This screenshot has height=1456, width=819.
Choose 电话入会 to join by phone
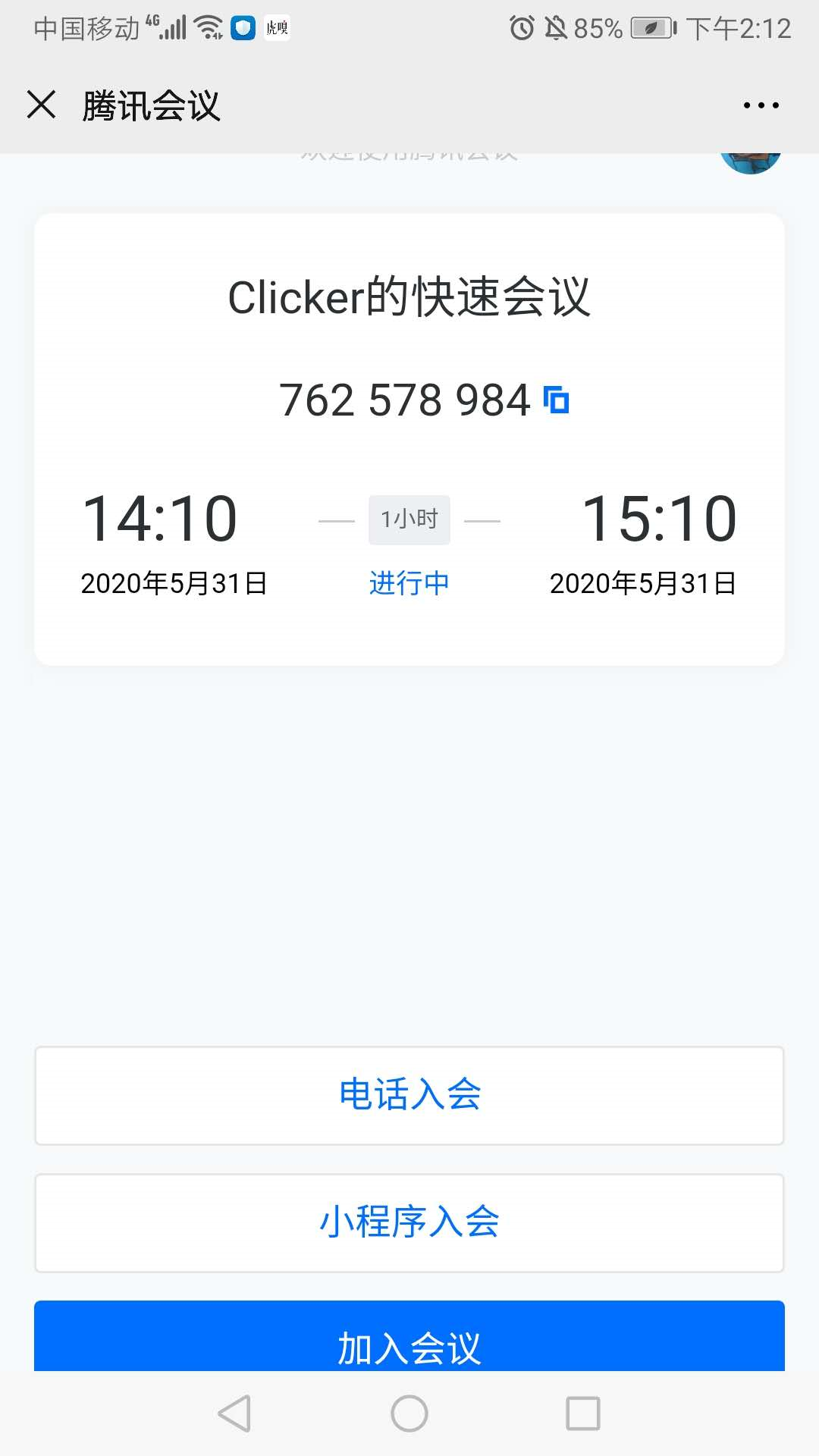(x=409, y=1095)
